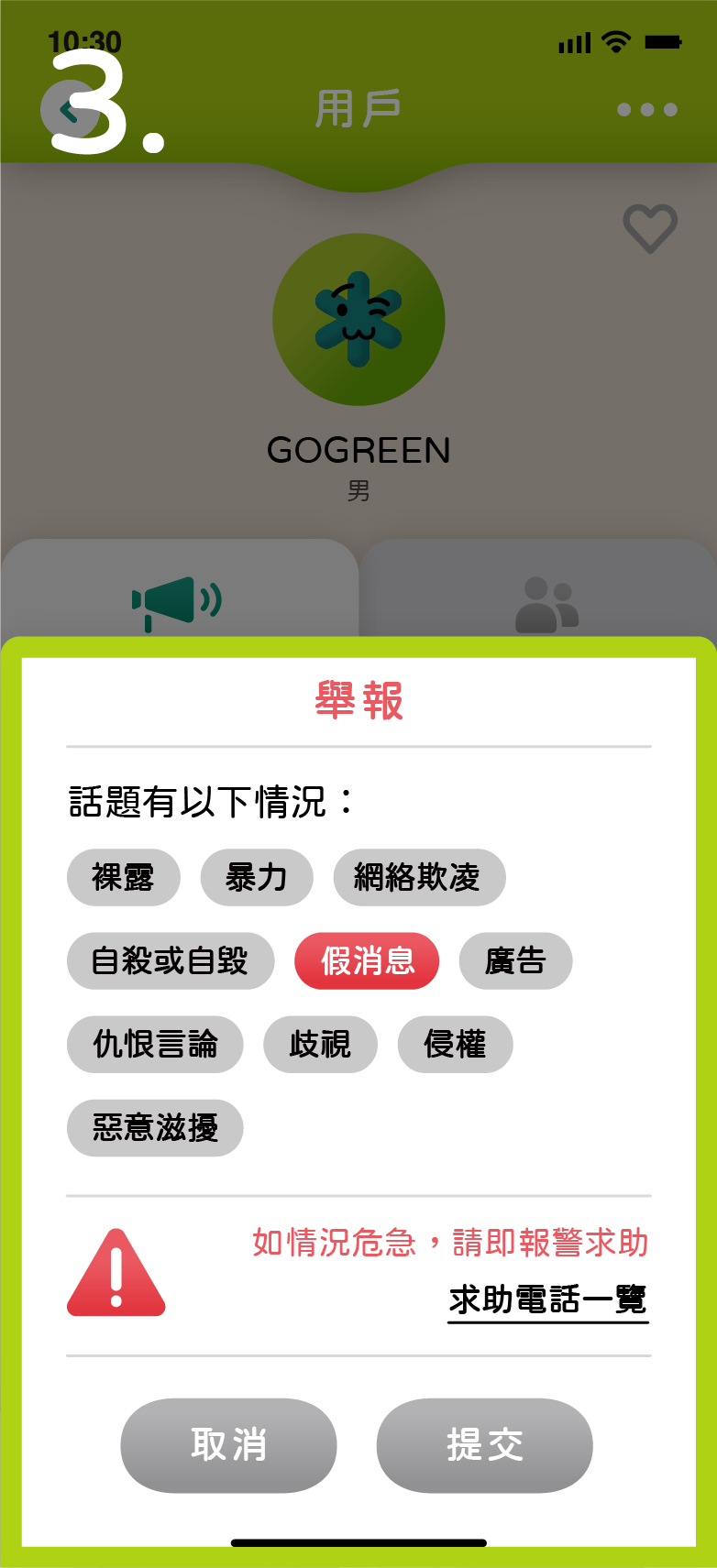717x1568 pixels.
Task: Open the three-dot overflow menu
Action: 647,110
